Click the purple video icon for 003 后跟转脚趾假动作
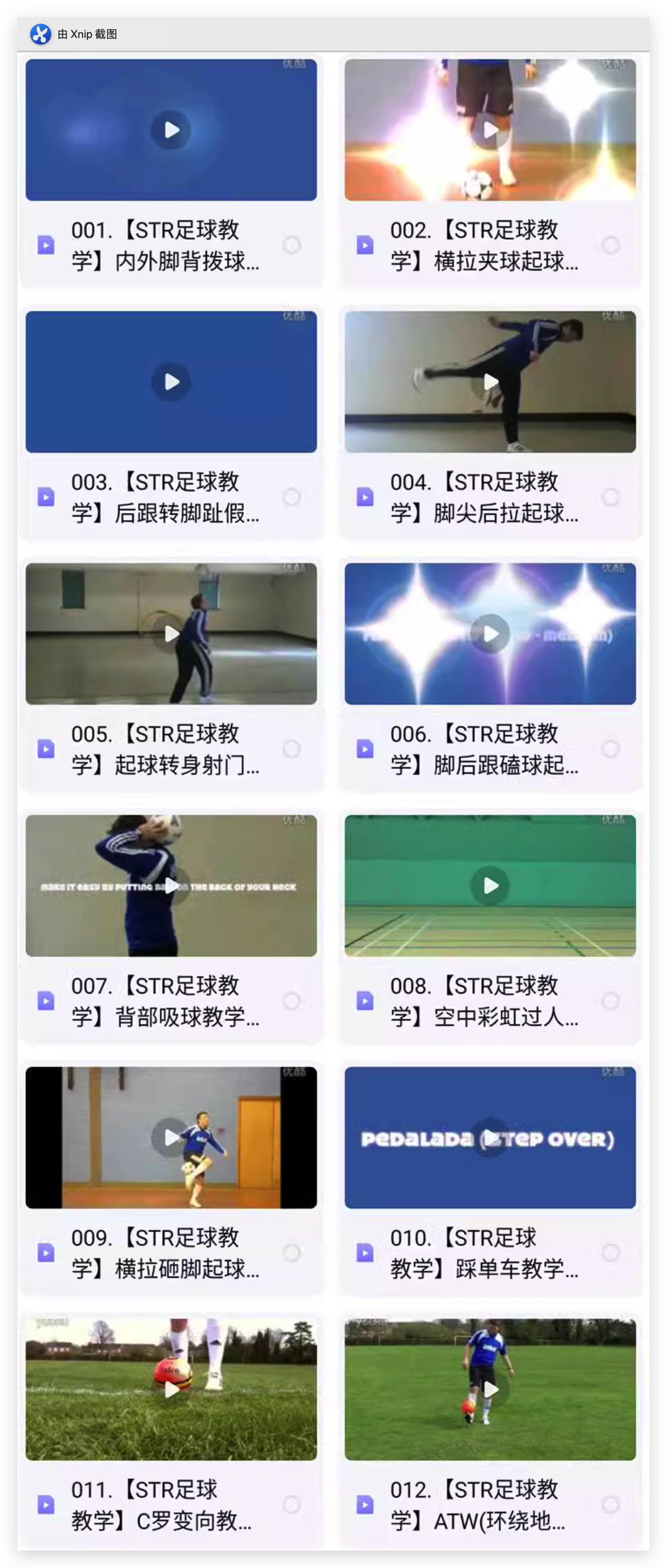The image size is (667, 1568). pyautogui.click(x=46, y=497)
